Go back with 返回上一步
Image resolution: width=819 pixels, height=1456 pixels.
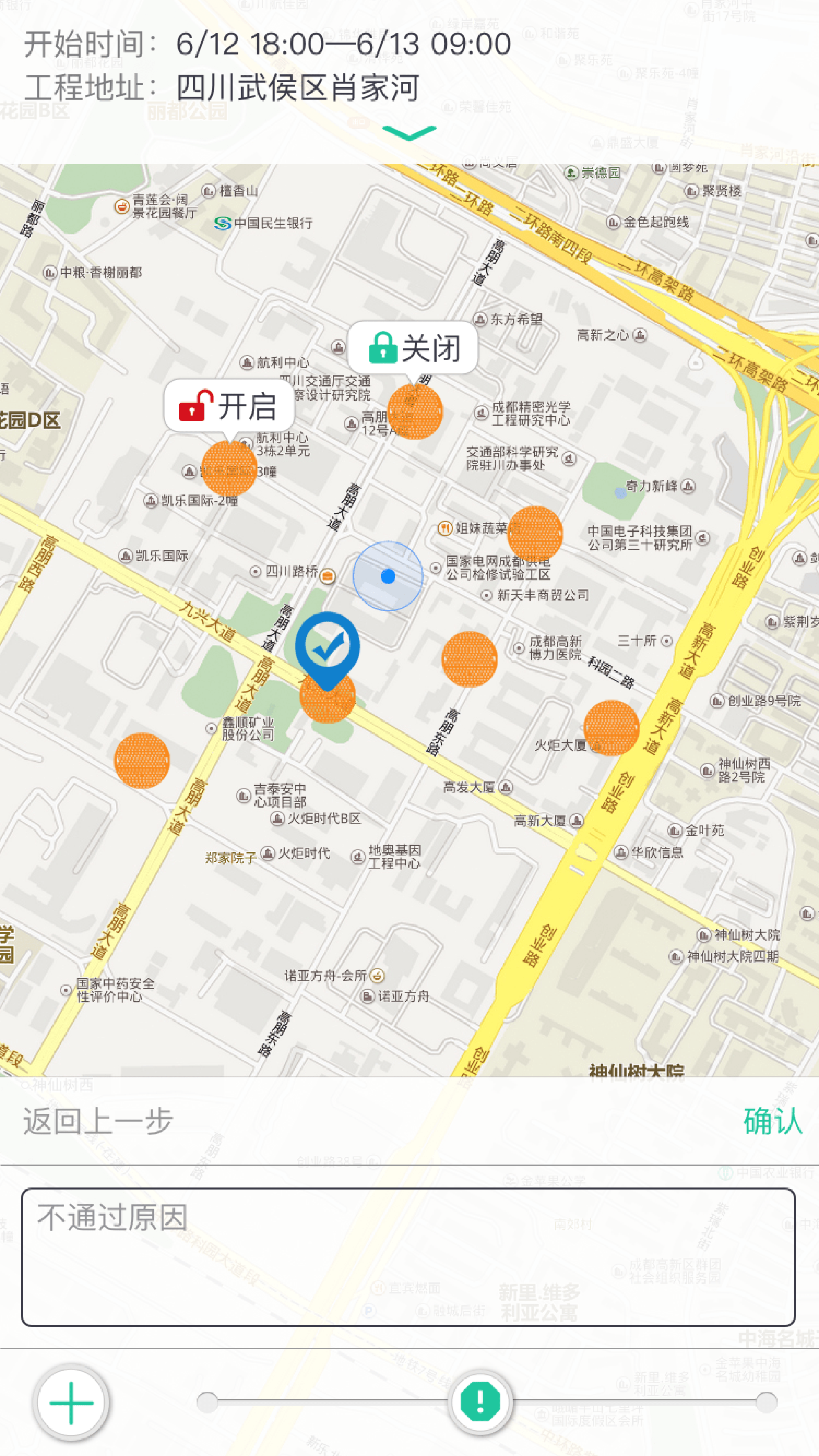pos(98,1121)
